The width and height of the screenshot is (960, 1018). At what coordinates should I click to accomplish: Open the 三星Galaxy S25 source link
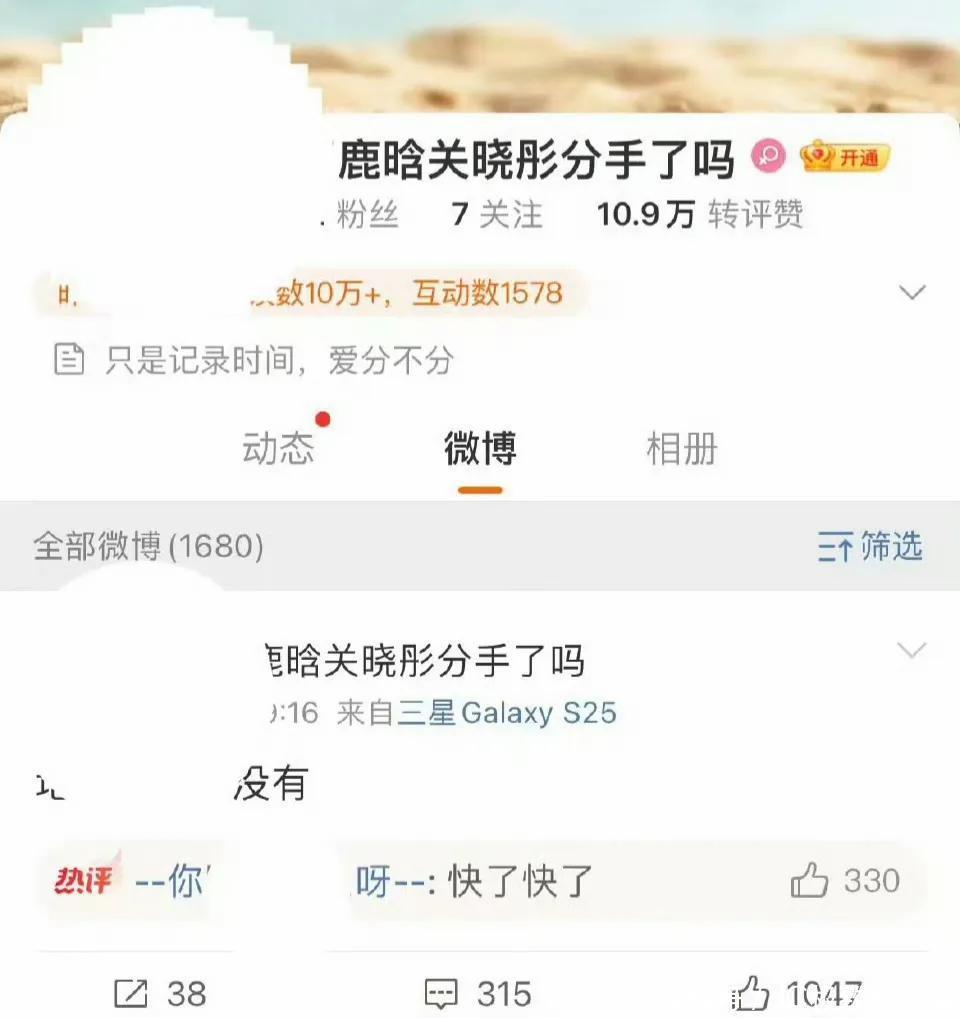[507, 713]
